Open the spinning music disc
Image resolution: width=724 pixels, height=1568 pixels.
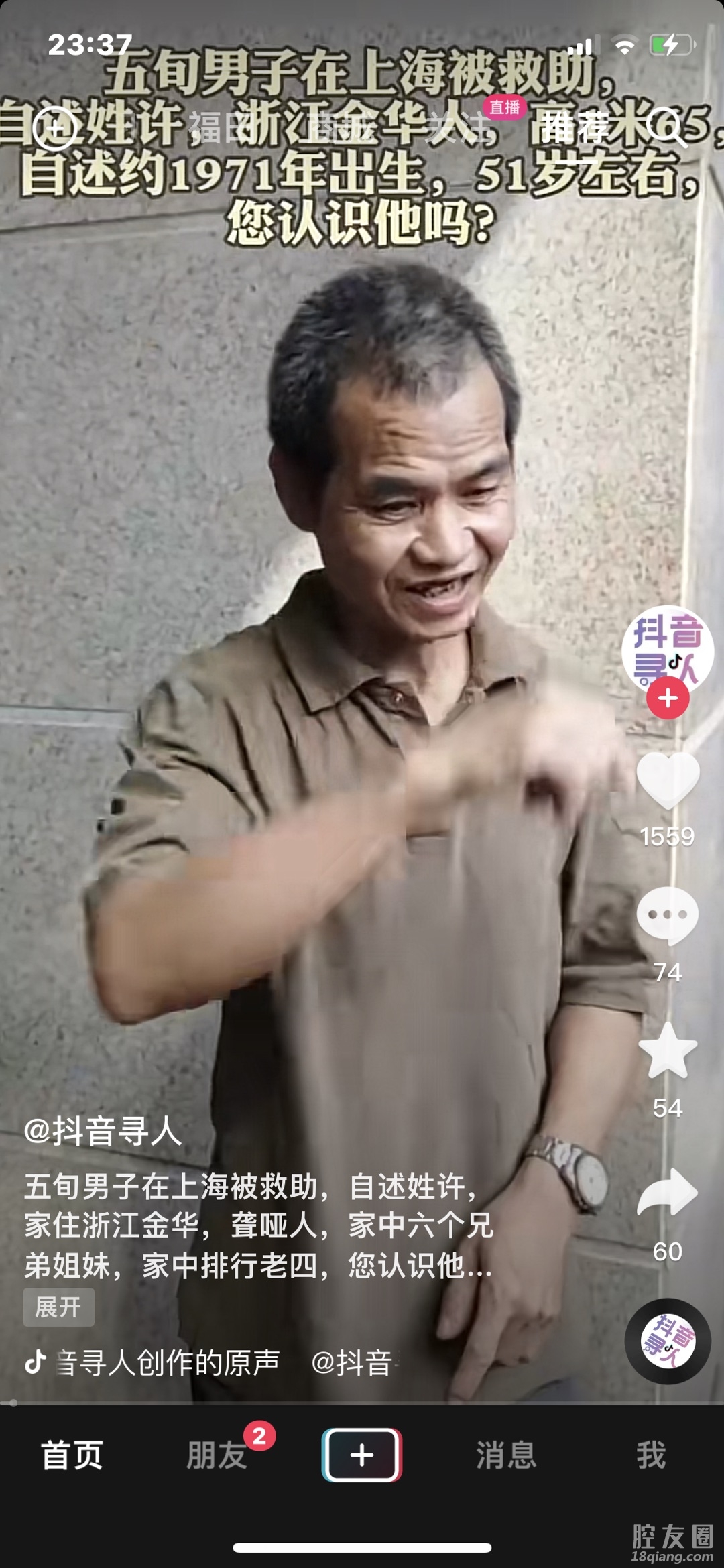tap(668, 1341)
